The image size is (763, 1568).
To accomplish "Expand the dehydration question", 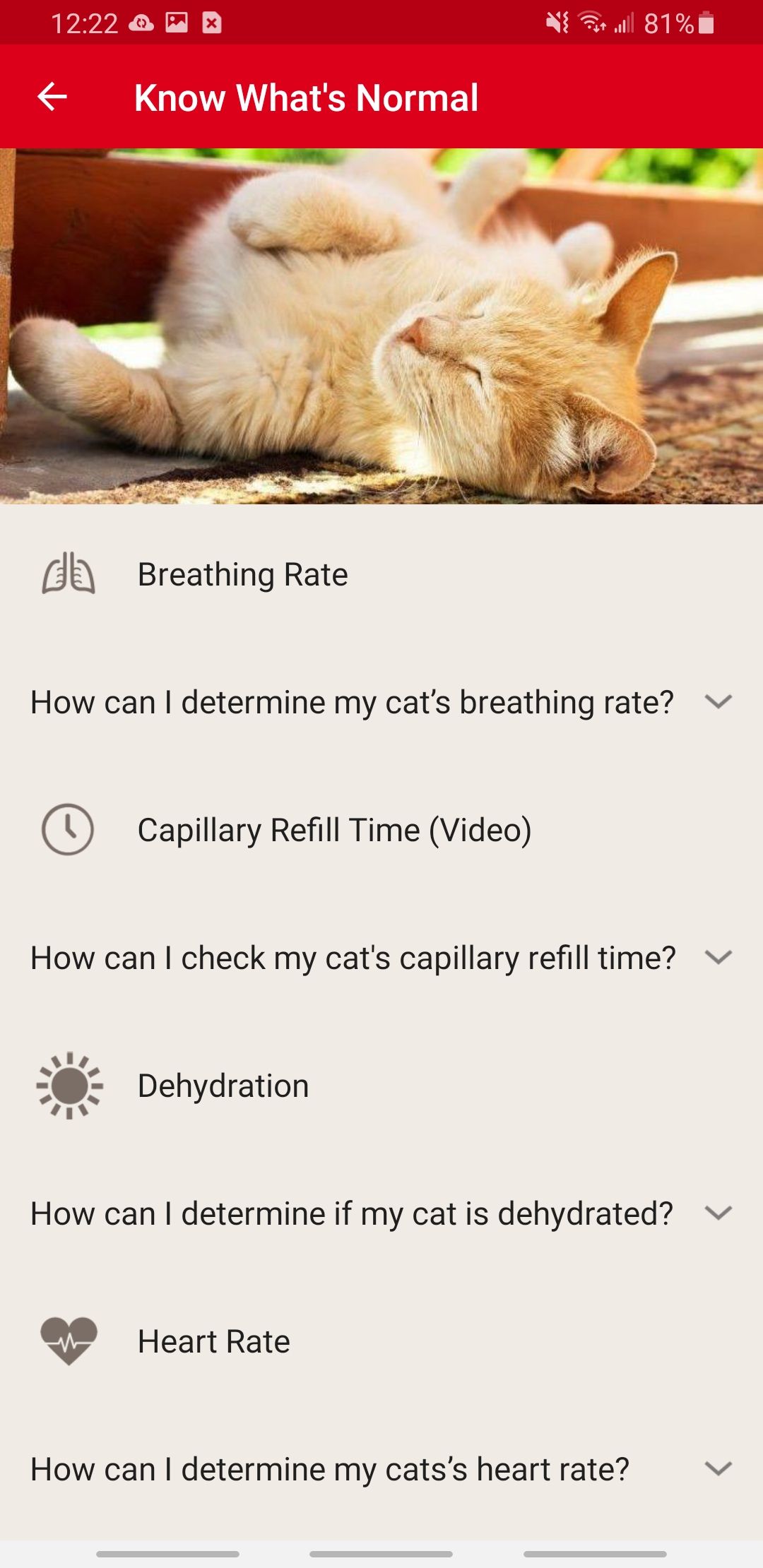I will (718, 1213).
